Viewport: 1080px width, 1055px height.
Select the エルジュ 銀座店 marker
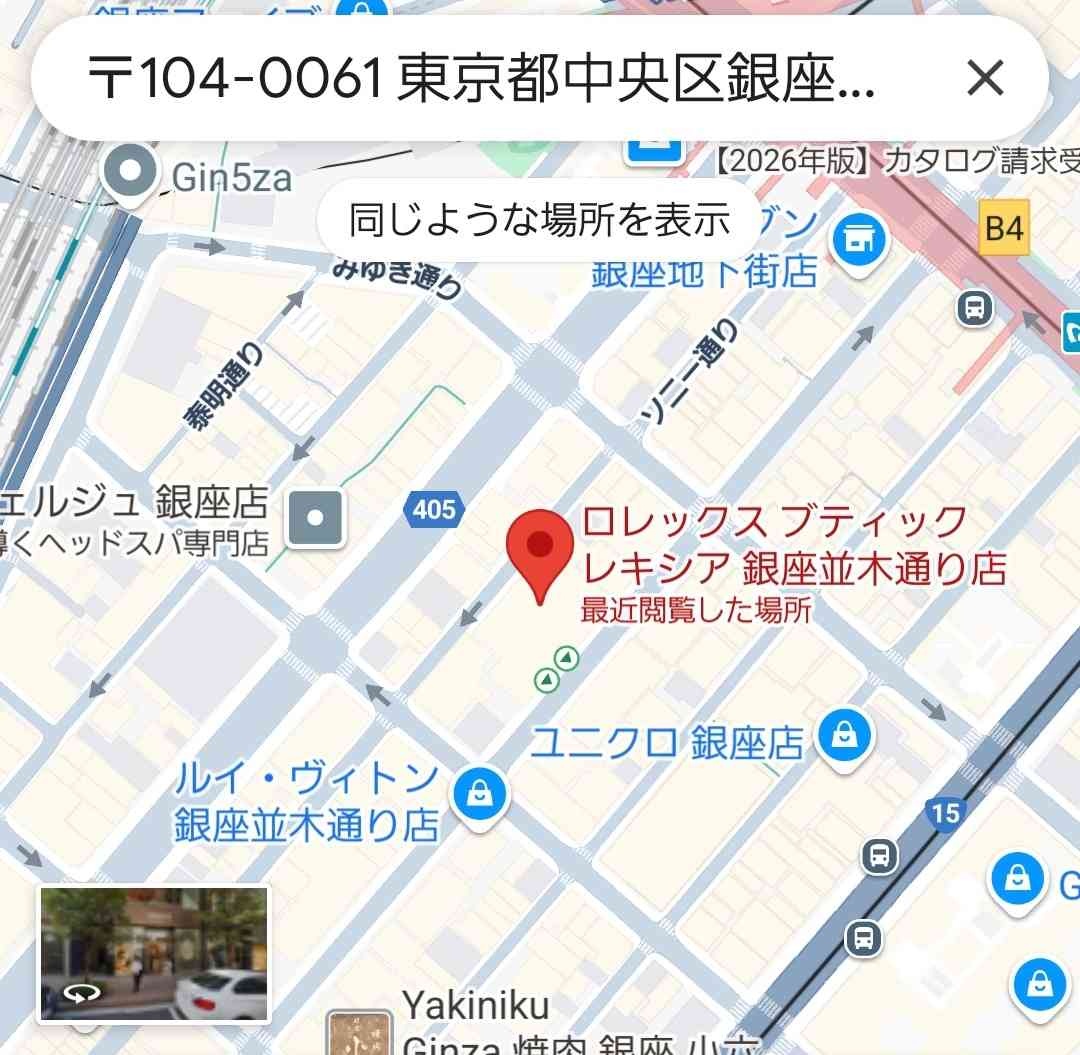point(316,518)
